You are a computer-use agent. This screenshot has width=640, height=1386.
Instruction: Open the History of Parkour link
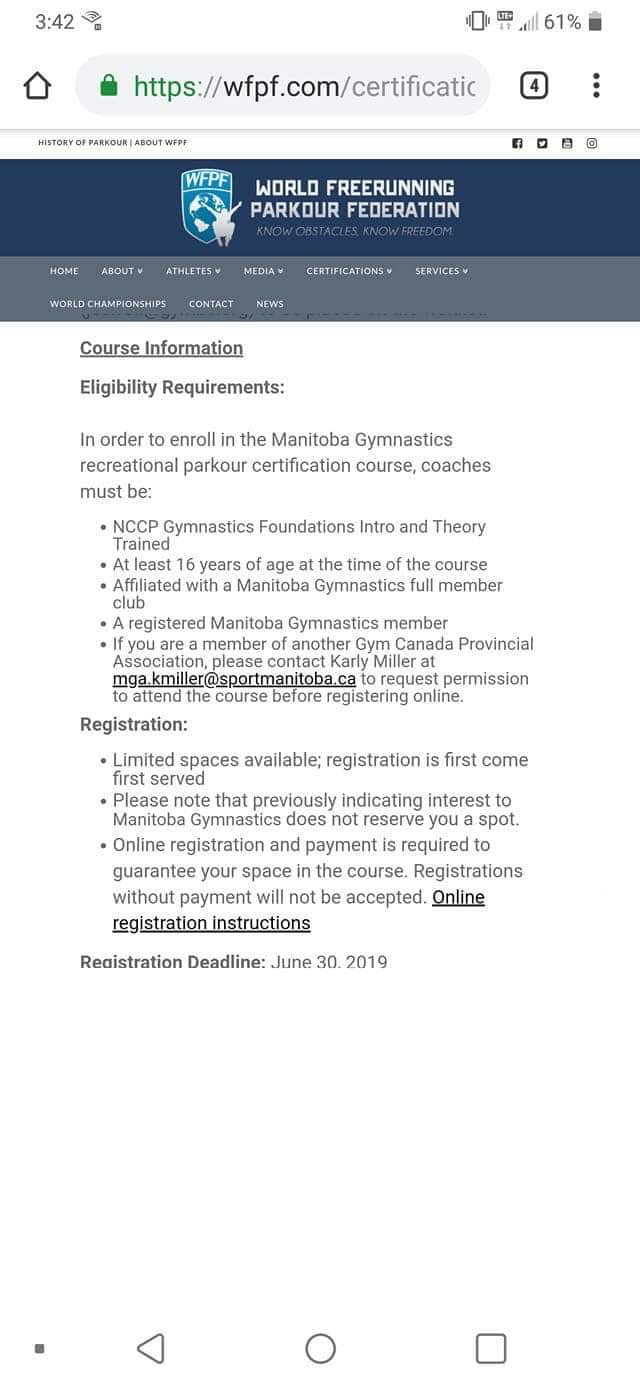(x=83, y=143)
